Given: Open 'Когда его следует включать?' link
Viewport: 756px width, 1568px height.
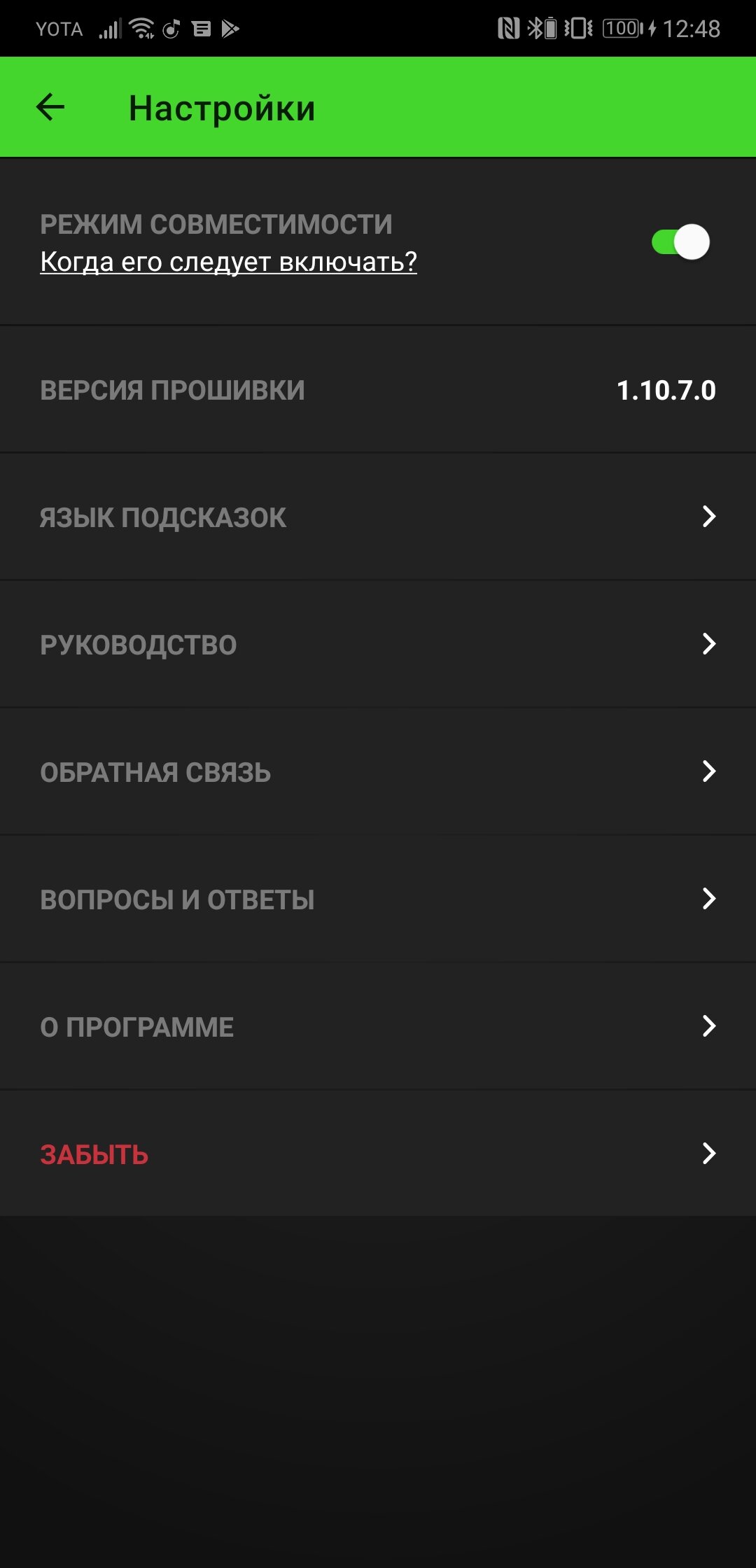Looking at the screenshot, I should pos(228,262).
